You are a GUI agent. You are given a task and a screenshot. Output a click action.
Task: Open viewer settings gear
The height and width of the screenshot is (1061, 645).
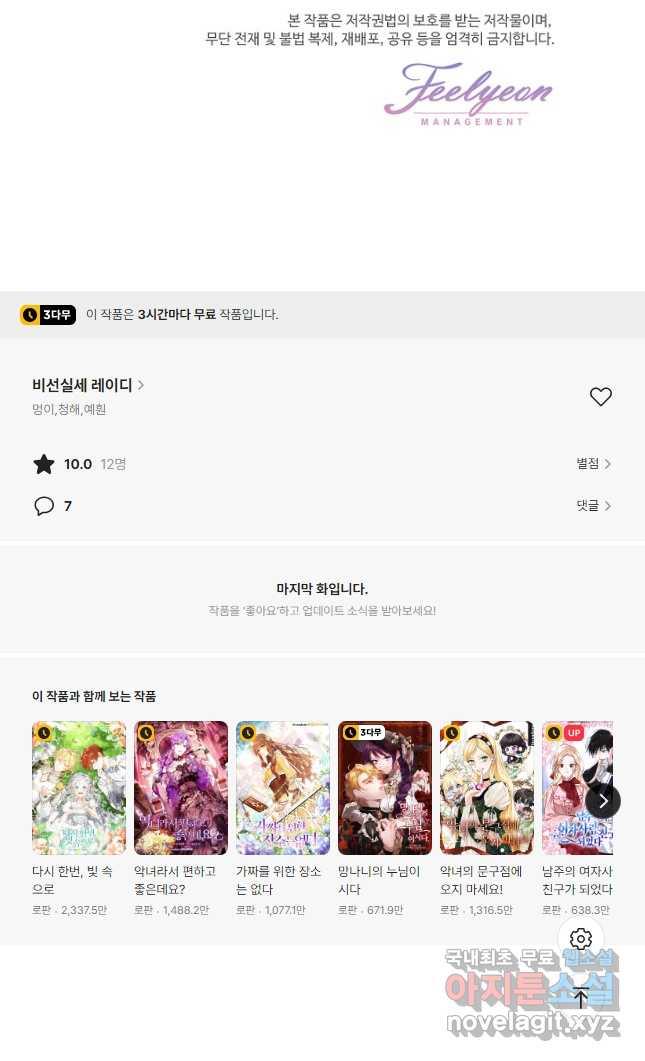[x=581, y=938]
